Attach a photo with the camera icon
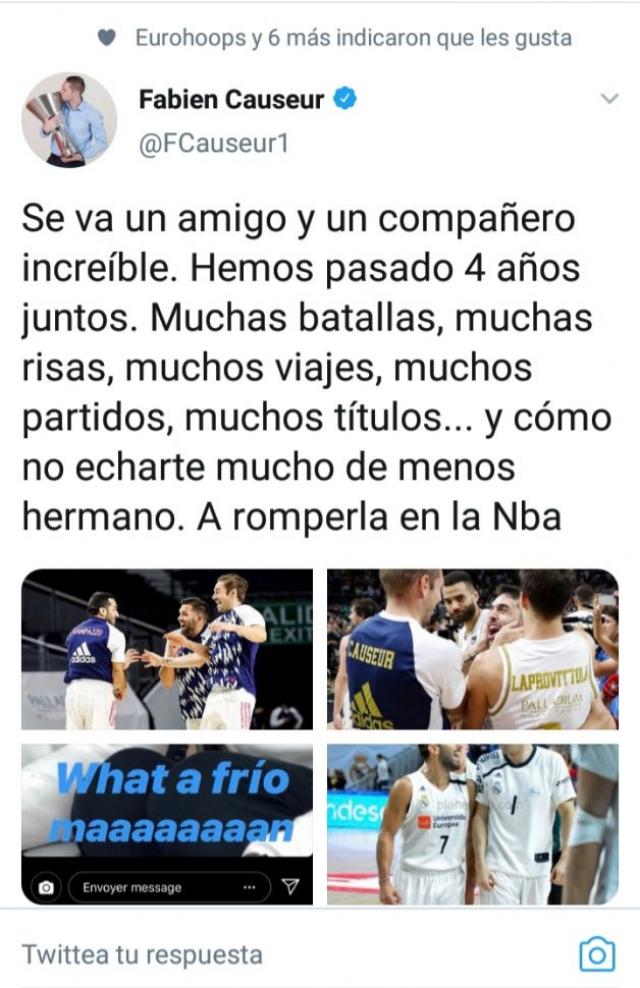 [597, 954]
